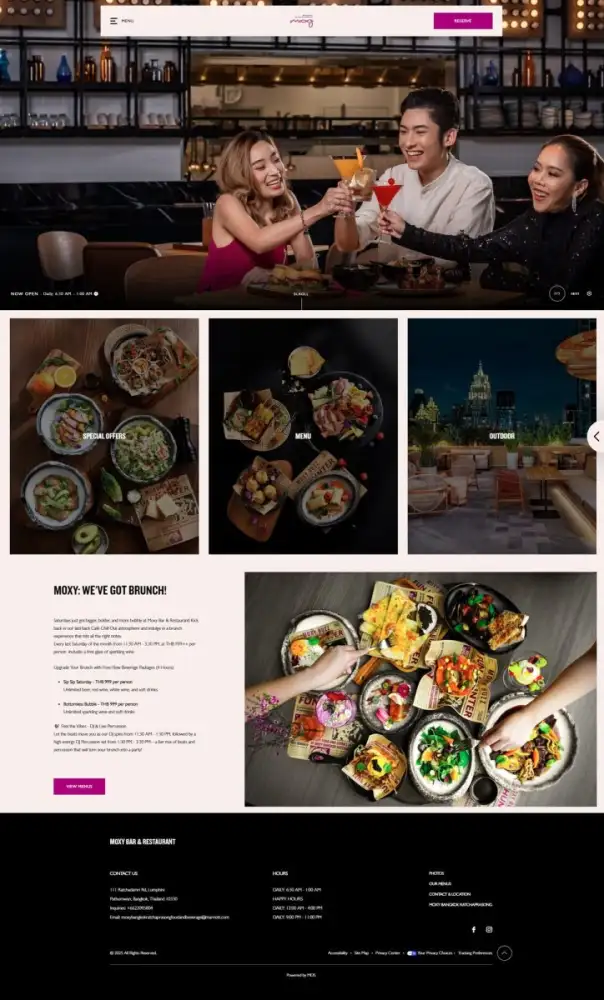Image resolution: width=604 pixels, height=1000 pixels.
Task: Open the Instagram icon in footer
Action: click(x=489, y=929)
